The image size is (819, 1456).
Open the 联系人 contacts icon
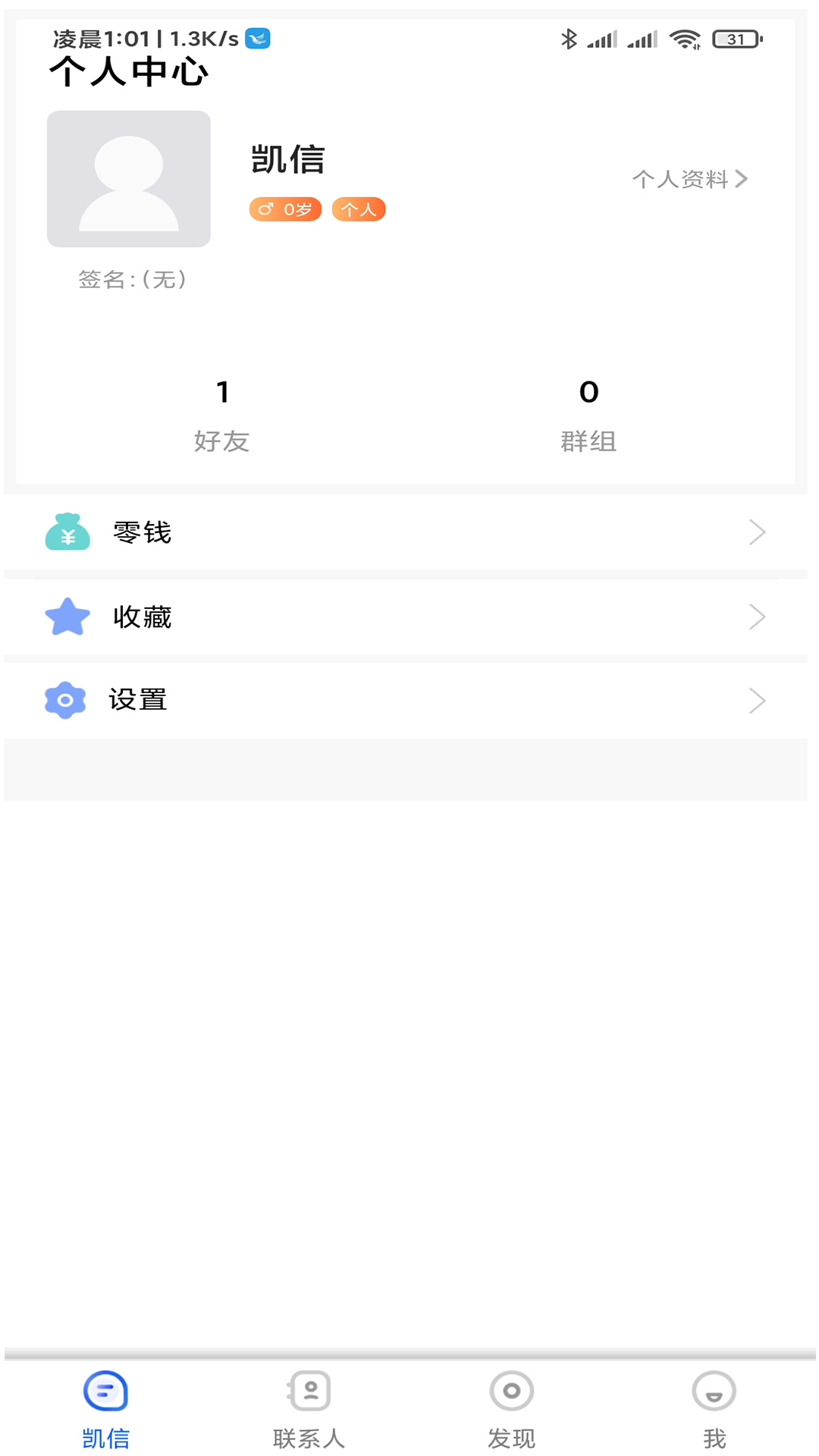coord(309,1392)
